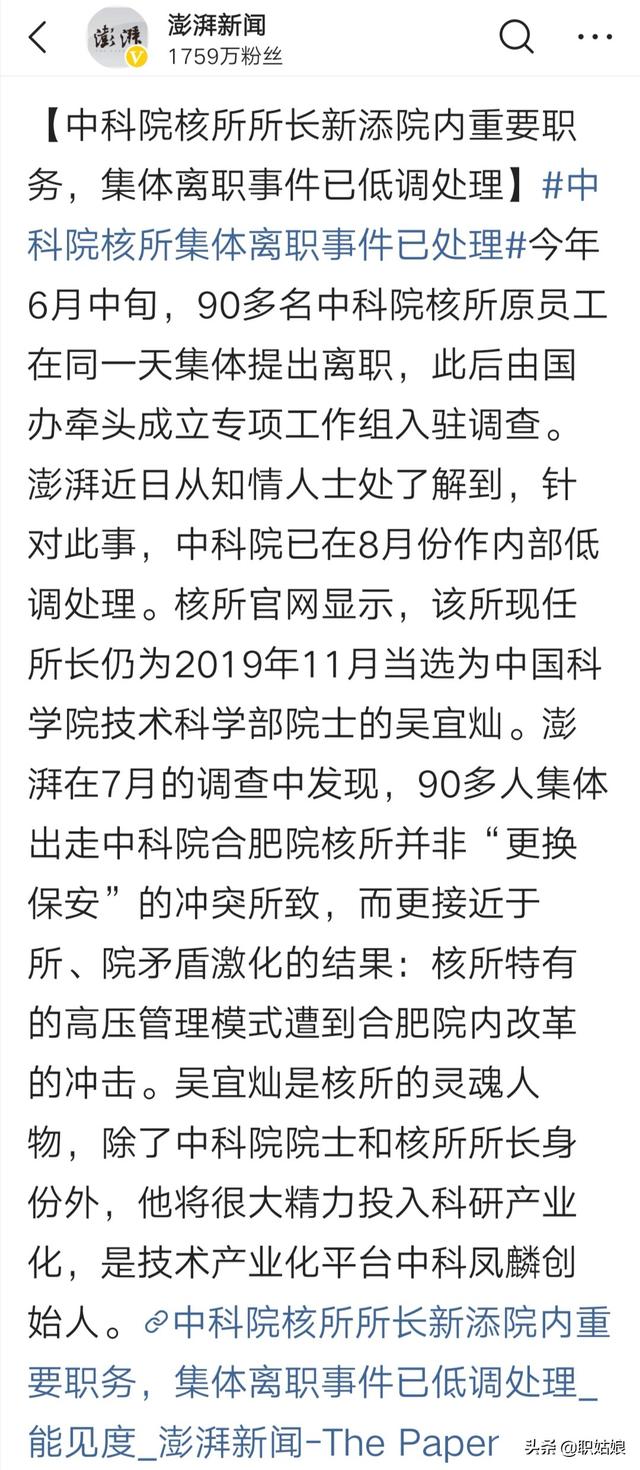640x1470 pixels.
Task: Open hashtag #中科院核所集体离职事件已处理#
Action: pyautogui.click(x=312, y=215)
